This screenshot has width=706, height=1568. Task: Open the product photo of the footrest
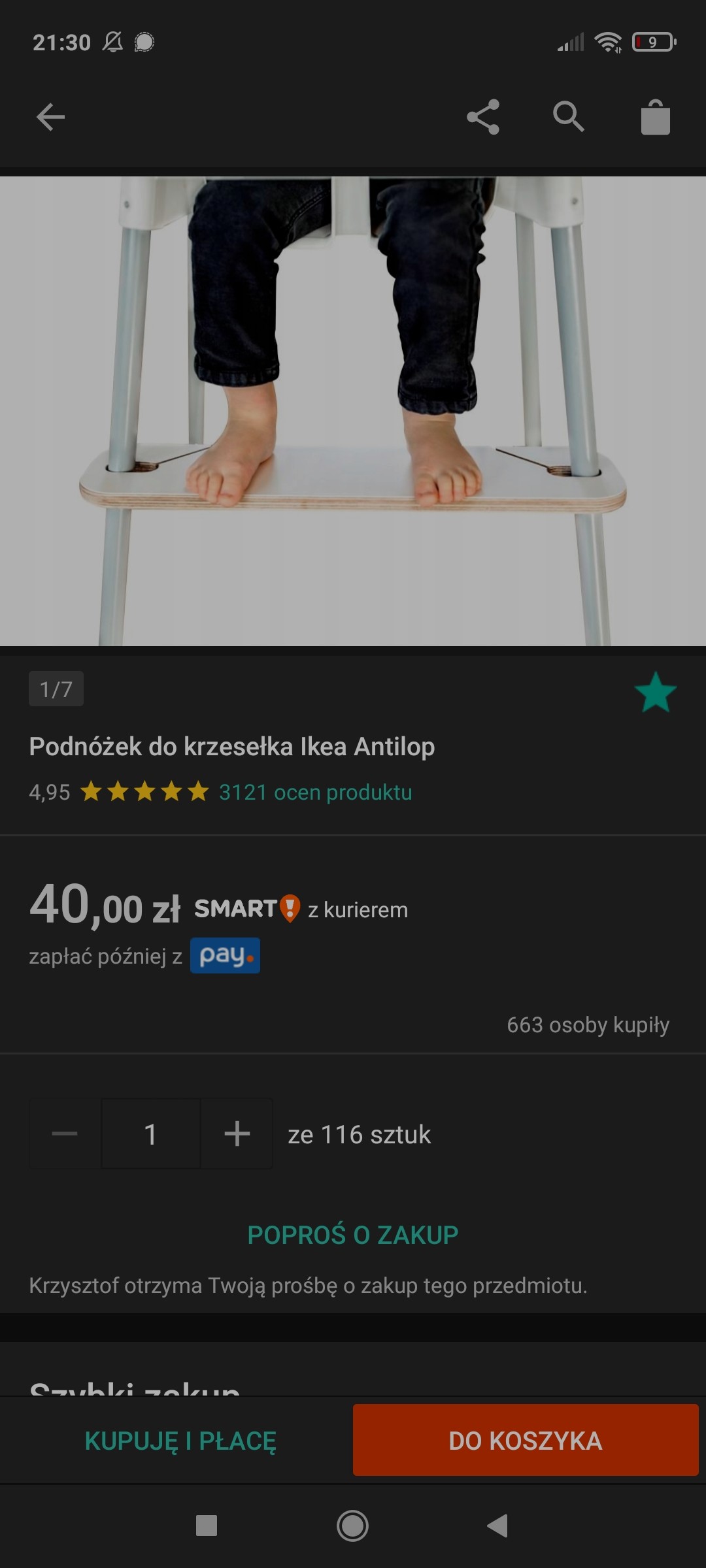click(353, 411)
